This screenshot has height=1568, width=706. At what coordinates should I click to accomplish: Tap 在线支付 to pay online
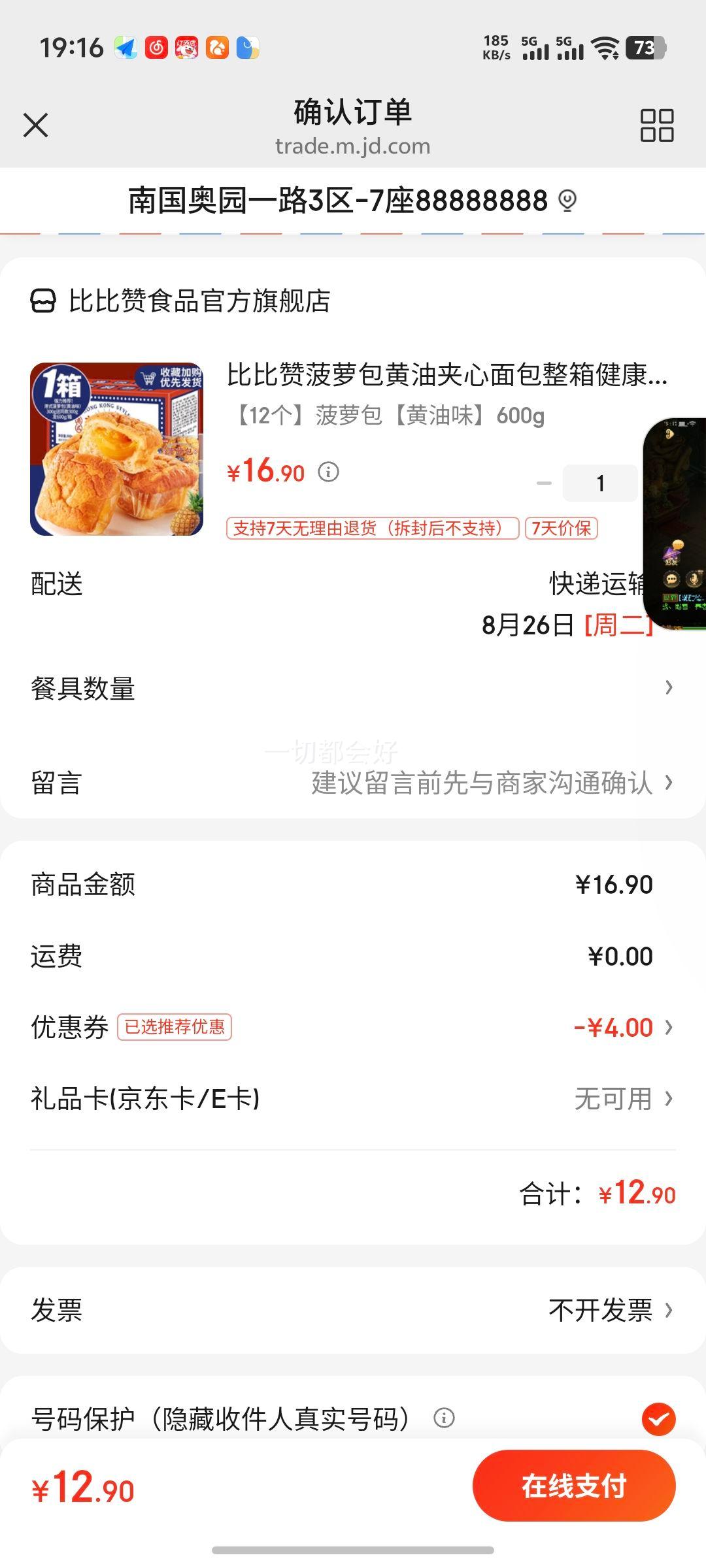coord(574,1486)
